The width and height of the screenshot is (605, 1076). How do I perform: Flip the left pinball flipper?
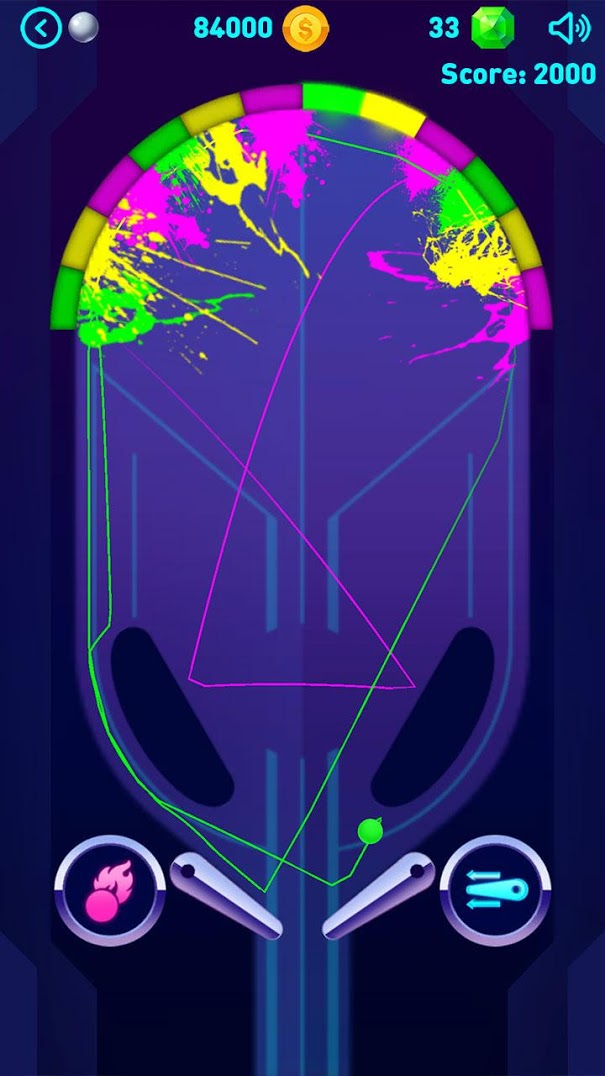226,896
